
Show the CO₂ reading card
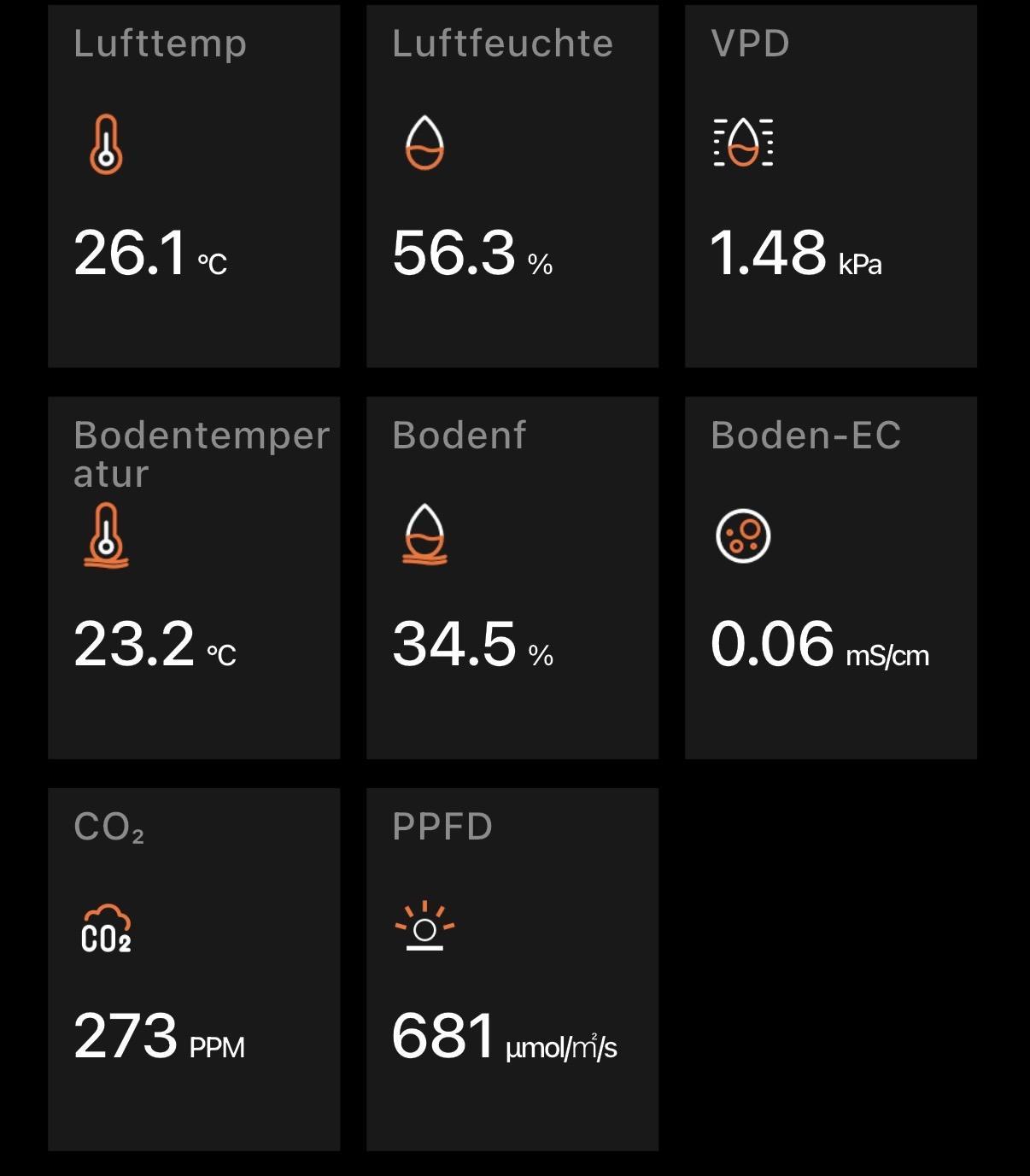[194, 969]
